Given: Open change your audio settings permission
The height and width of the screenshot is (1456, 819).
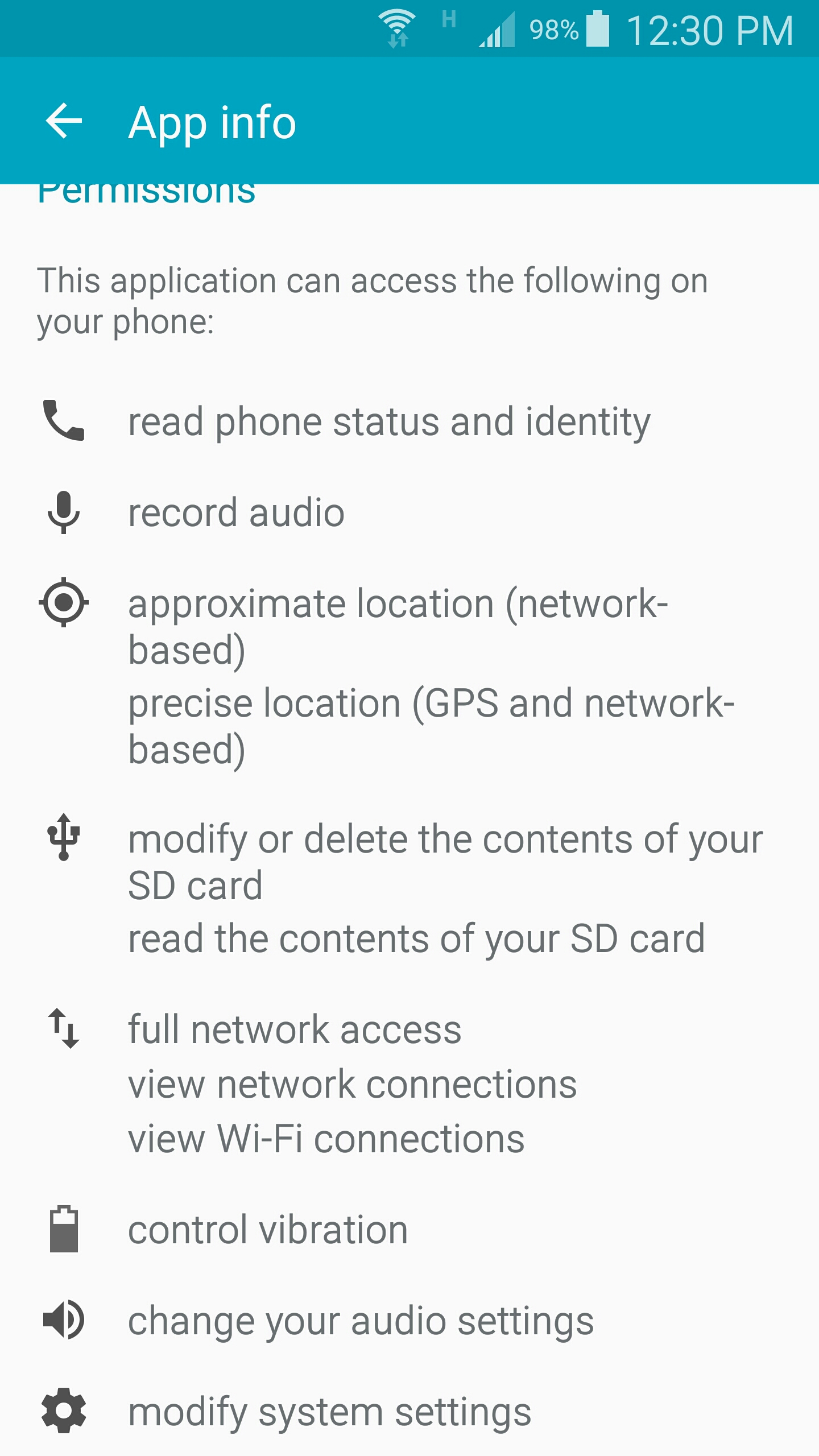Looking at the screenshot, I should (x=361, y=1321).
